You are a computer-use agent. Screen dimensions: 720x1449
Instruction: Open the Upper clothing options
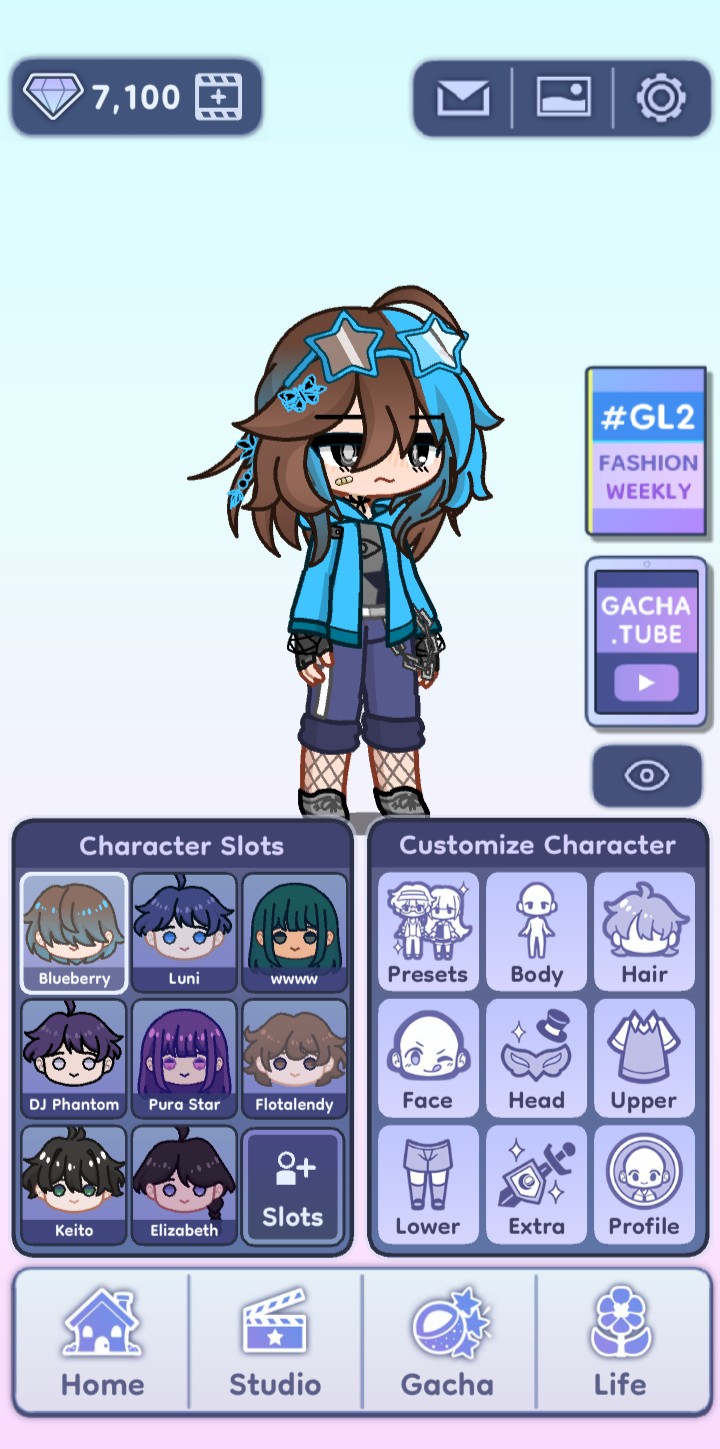pos(644,1058)
